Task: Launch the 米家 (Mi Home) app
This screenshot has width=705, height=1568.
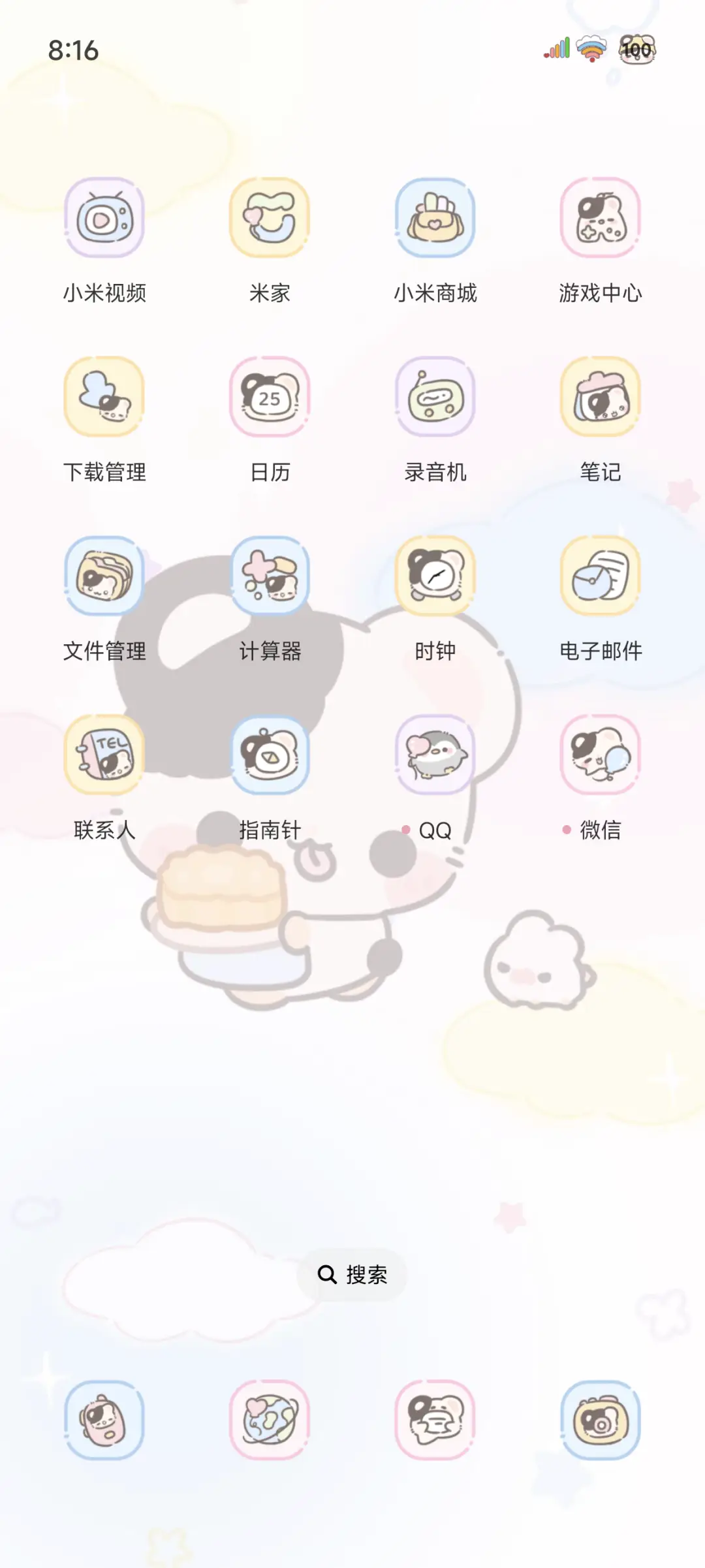Action: pos(270,220)
